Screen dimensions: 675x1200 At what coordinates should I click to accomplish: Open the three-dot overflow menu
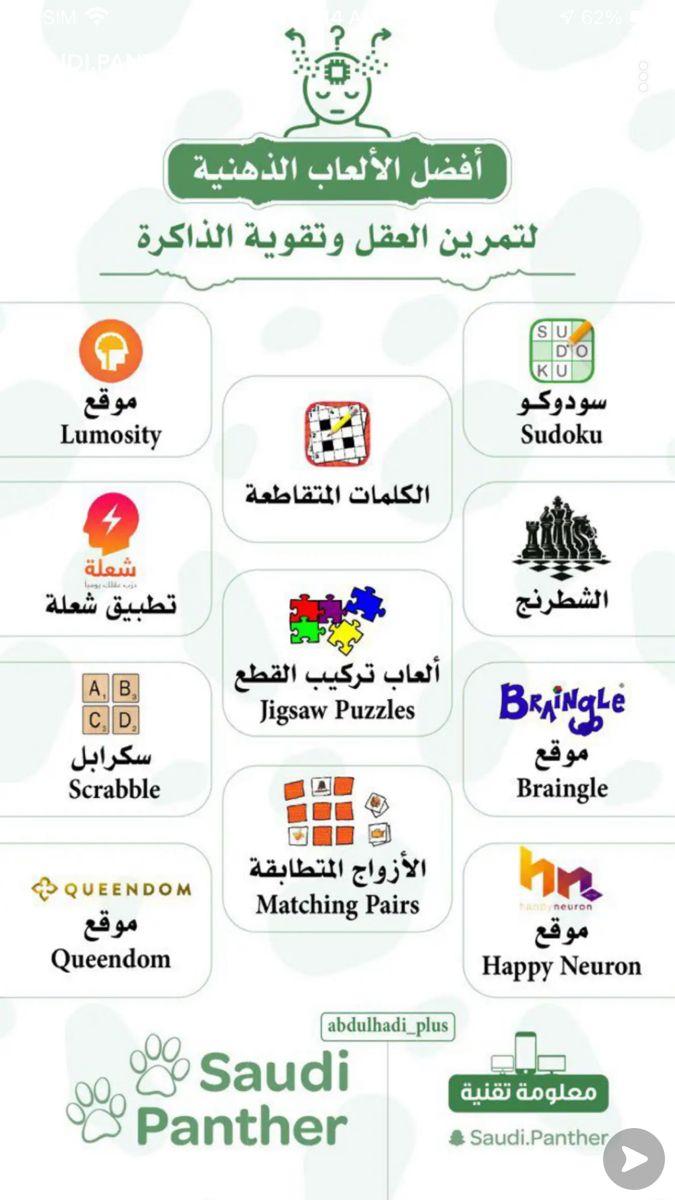click(x=643, y=76)
